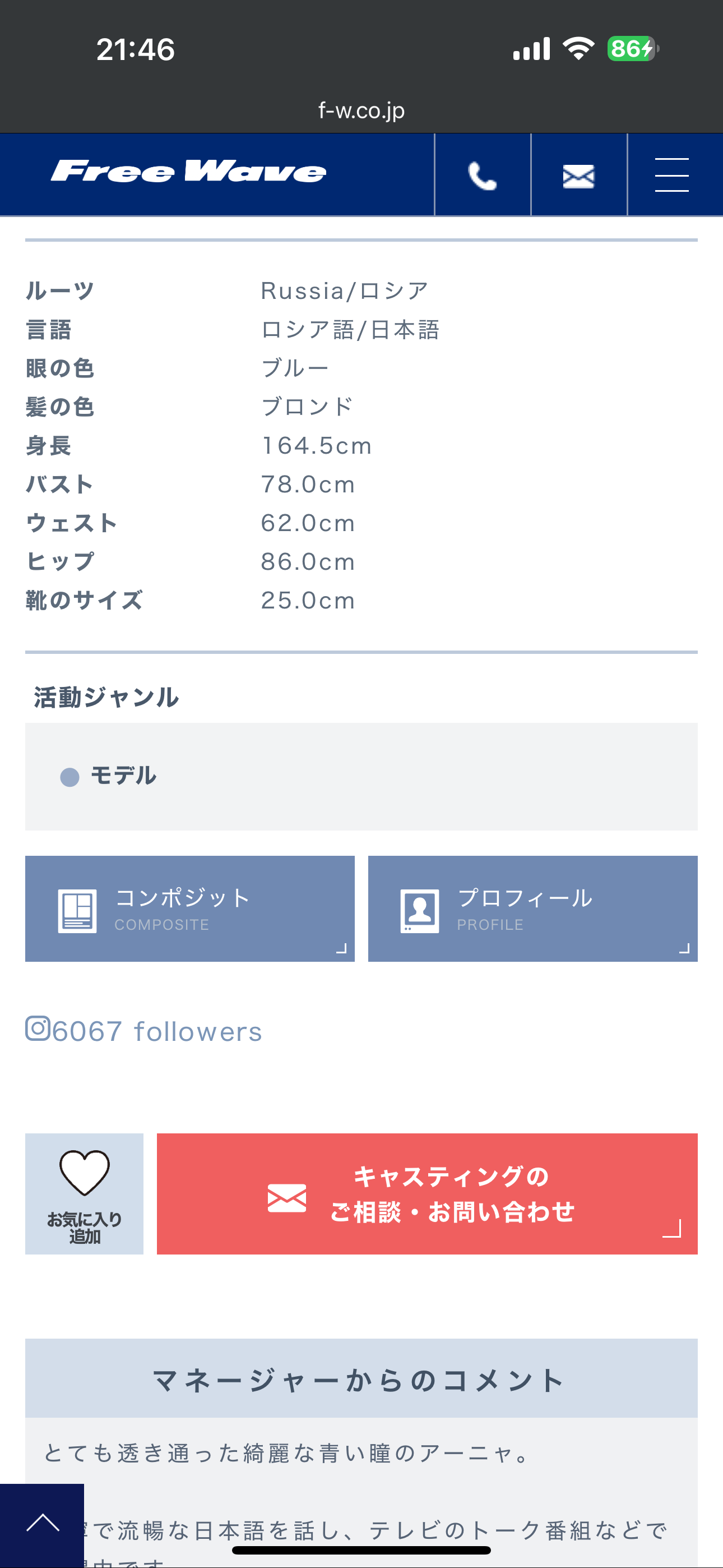Add model to favorites with heart button
Screen dimensions: 723x1568
pyautogui.click(x=84, y=1193)
